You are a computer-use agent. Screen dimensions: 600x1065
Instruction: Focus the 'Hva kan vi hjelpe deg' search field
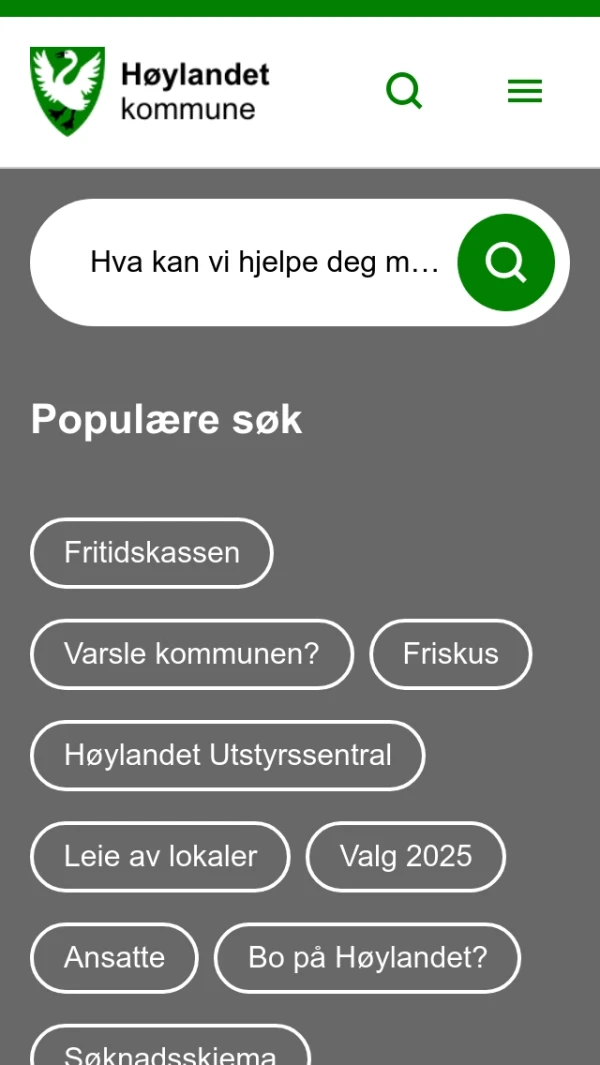tap(264, 262)
